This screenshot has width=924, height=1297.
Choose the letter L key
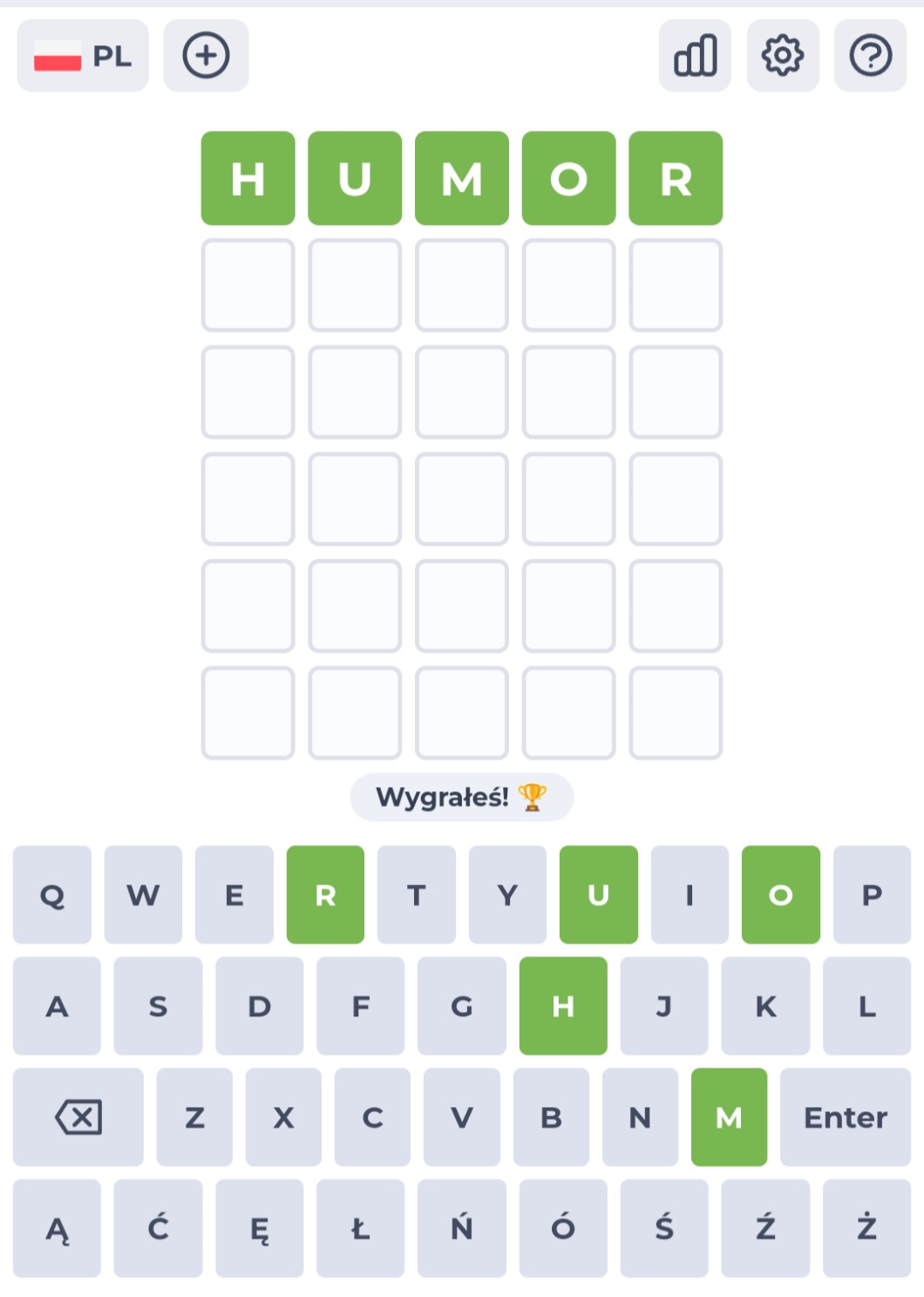click(866, 1006)
